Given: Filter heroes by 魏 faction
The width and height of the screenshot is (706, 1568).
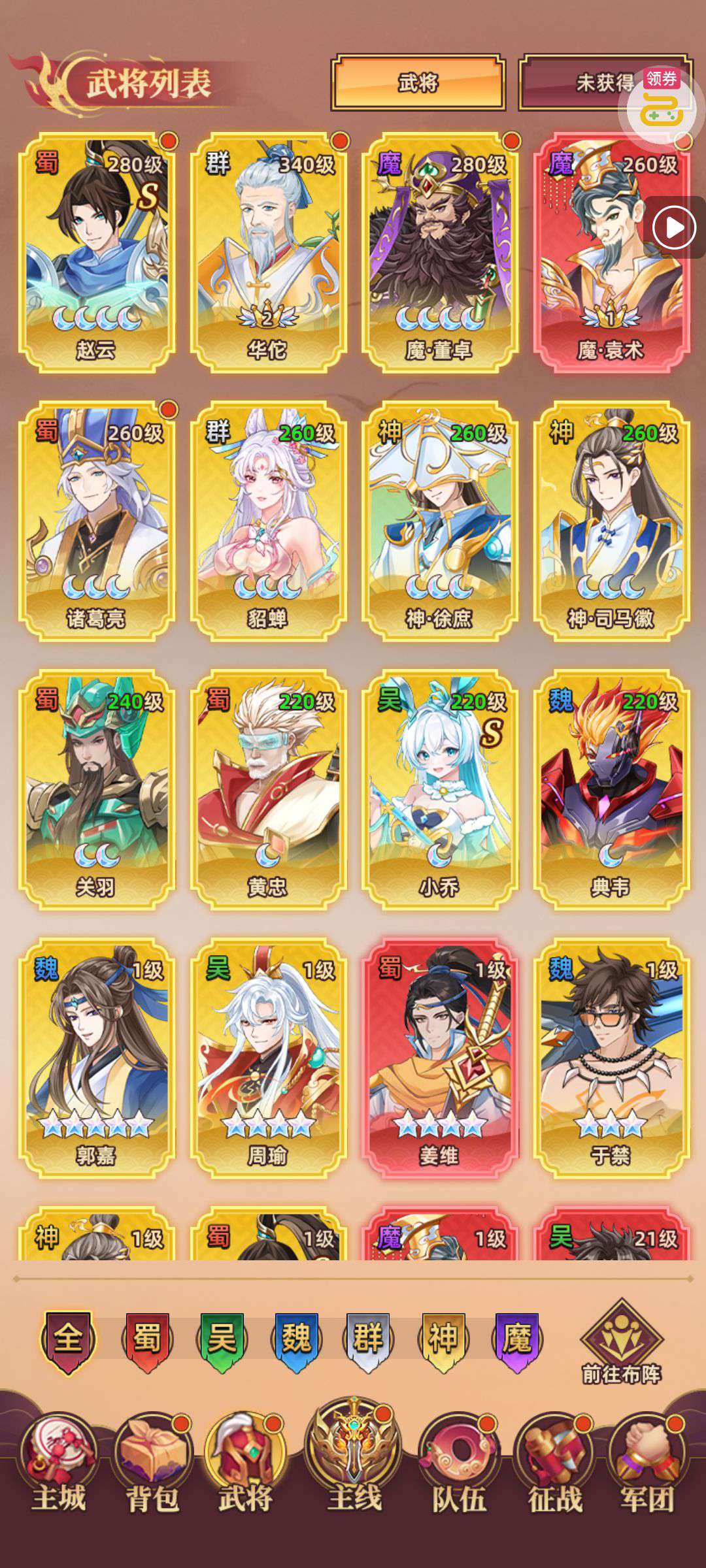Looking at the screenshot, I should (296, 1342).
